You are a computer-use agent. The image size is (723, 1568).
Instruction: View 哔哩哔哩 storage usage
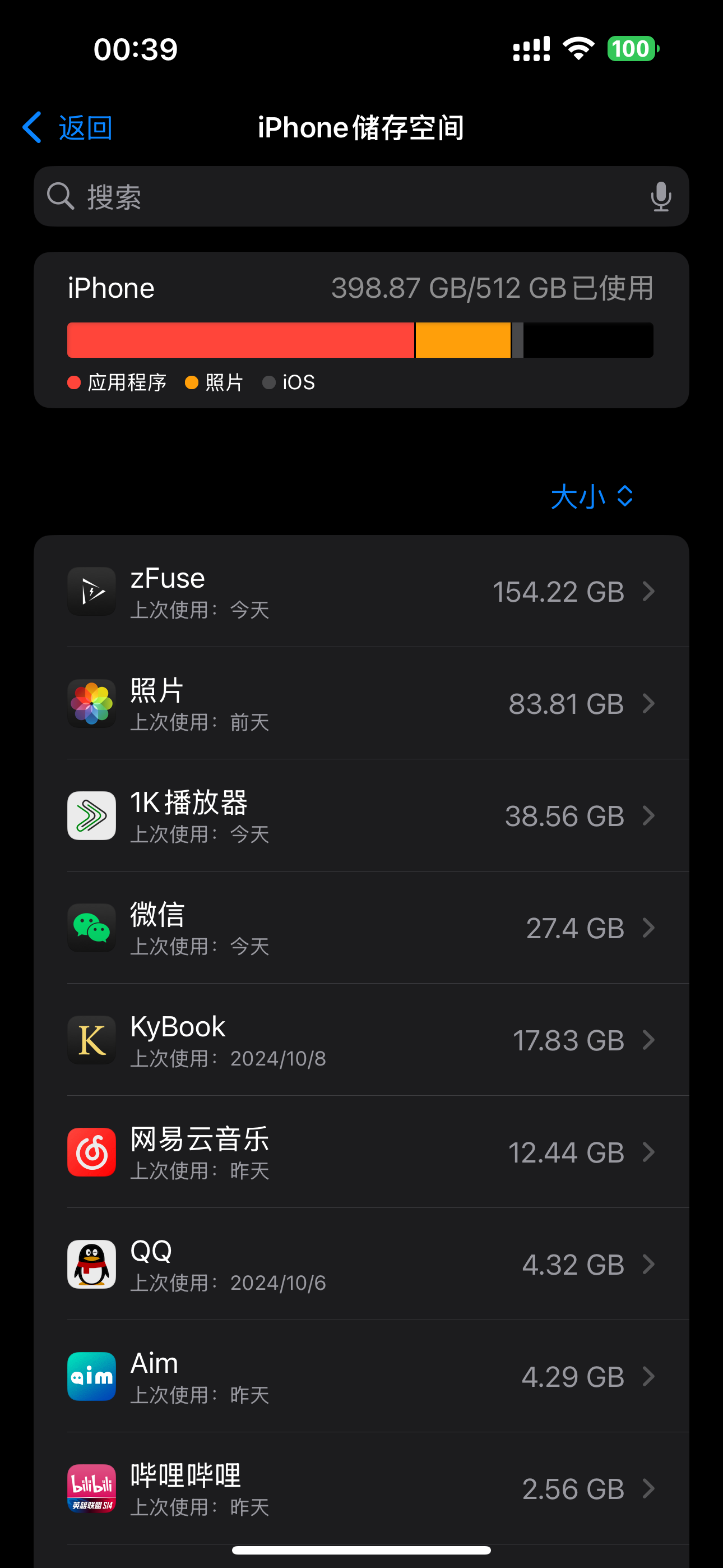pos(361,1488)
